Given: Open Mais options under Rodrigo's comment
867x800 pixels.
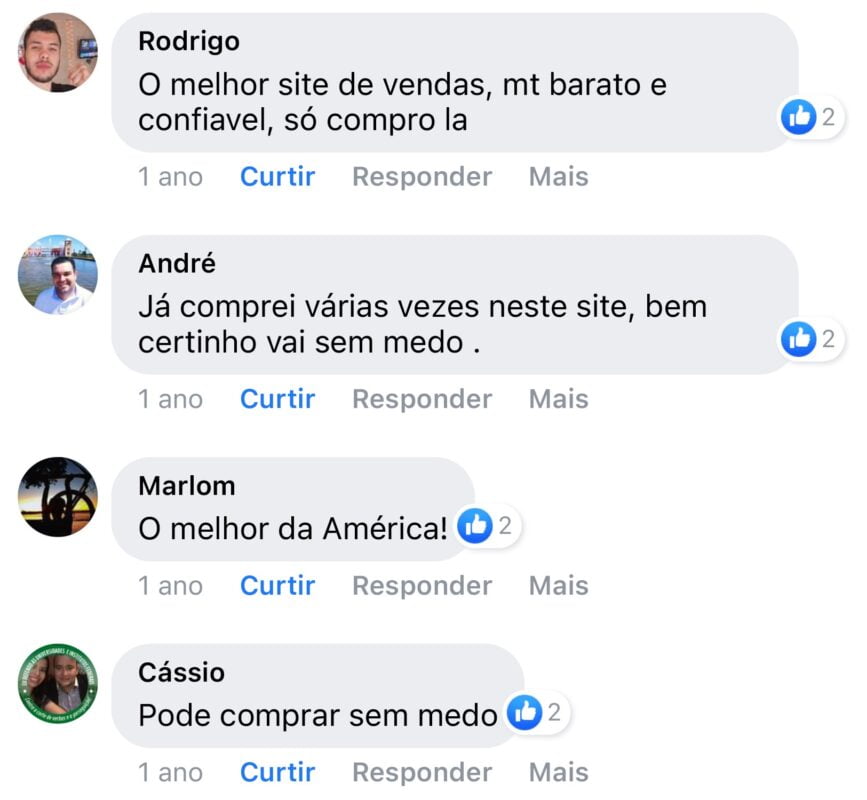Looking at the screenshot, I should 558,177.
